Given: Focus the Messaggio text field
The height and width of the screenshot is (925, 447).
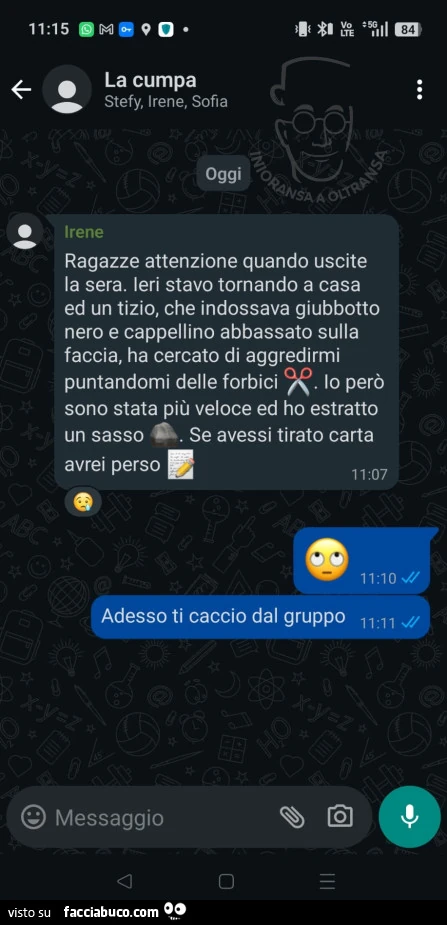Looking at the screenshot, I should click(159, 818).
